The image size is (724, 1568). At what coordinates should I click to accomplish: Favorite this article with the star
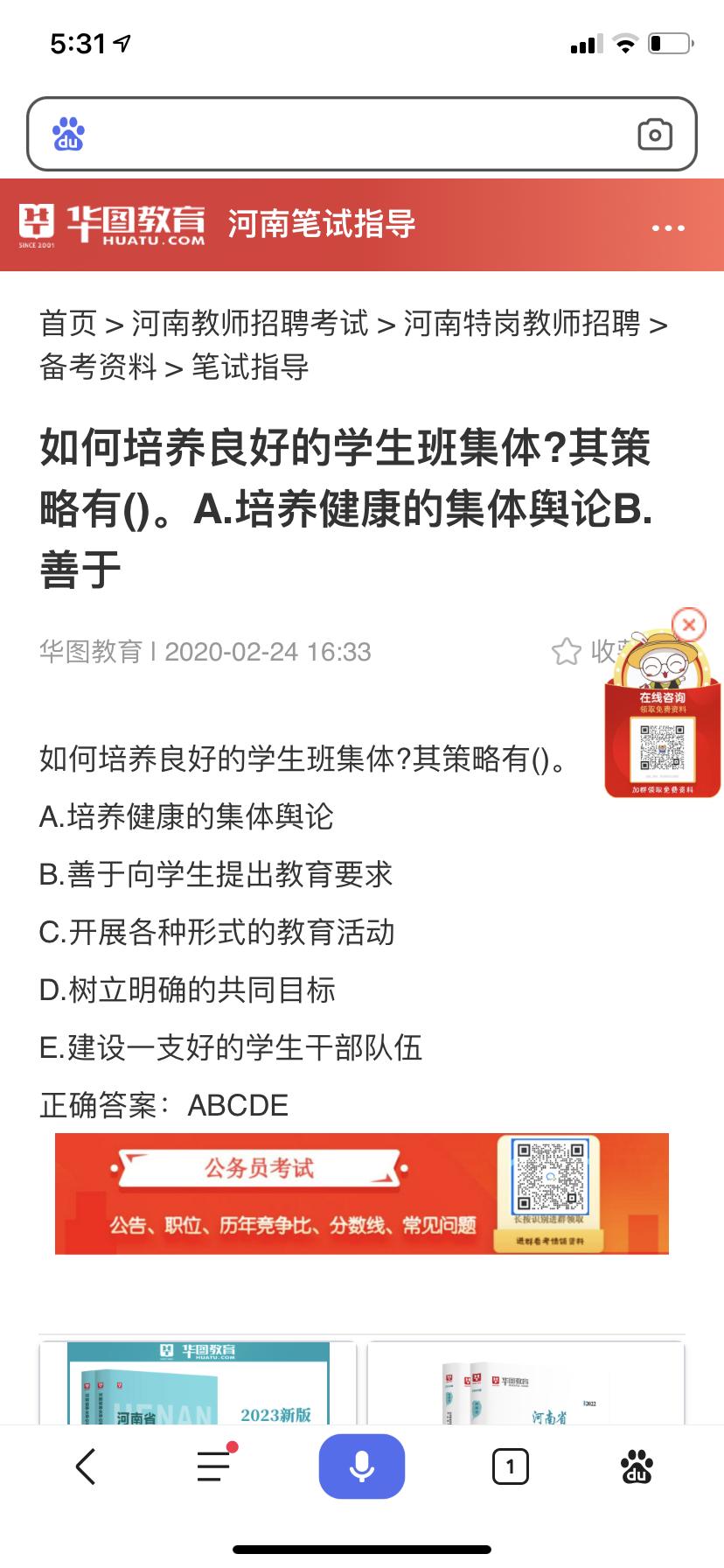pyautogui.click(x=567, y=652)
